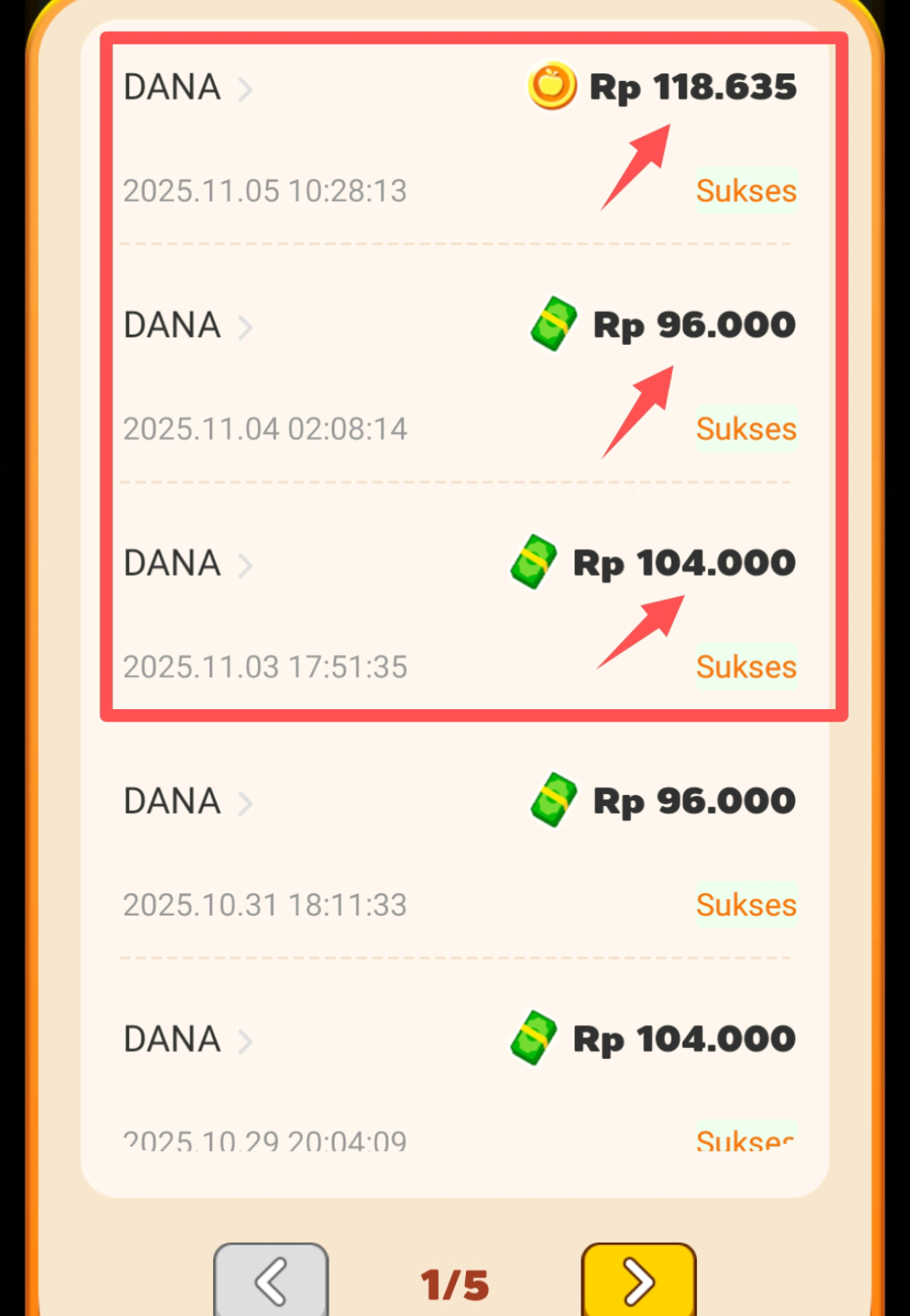The image size is (910, 1316).
Task: Select the Rp 104.000 amount dated 2025.10.29
Action: click(x=682, y=1038)
